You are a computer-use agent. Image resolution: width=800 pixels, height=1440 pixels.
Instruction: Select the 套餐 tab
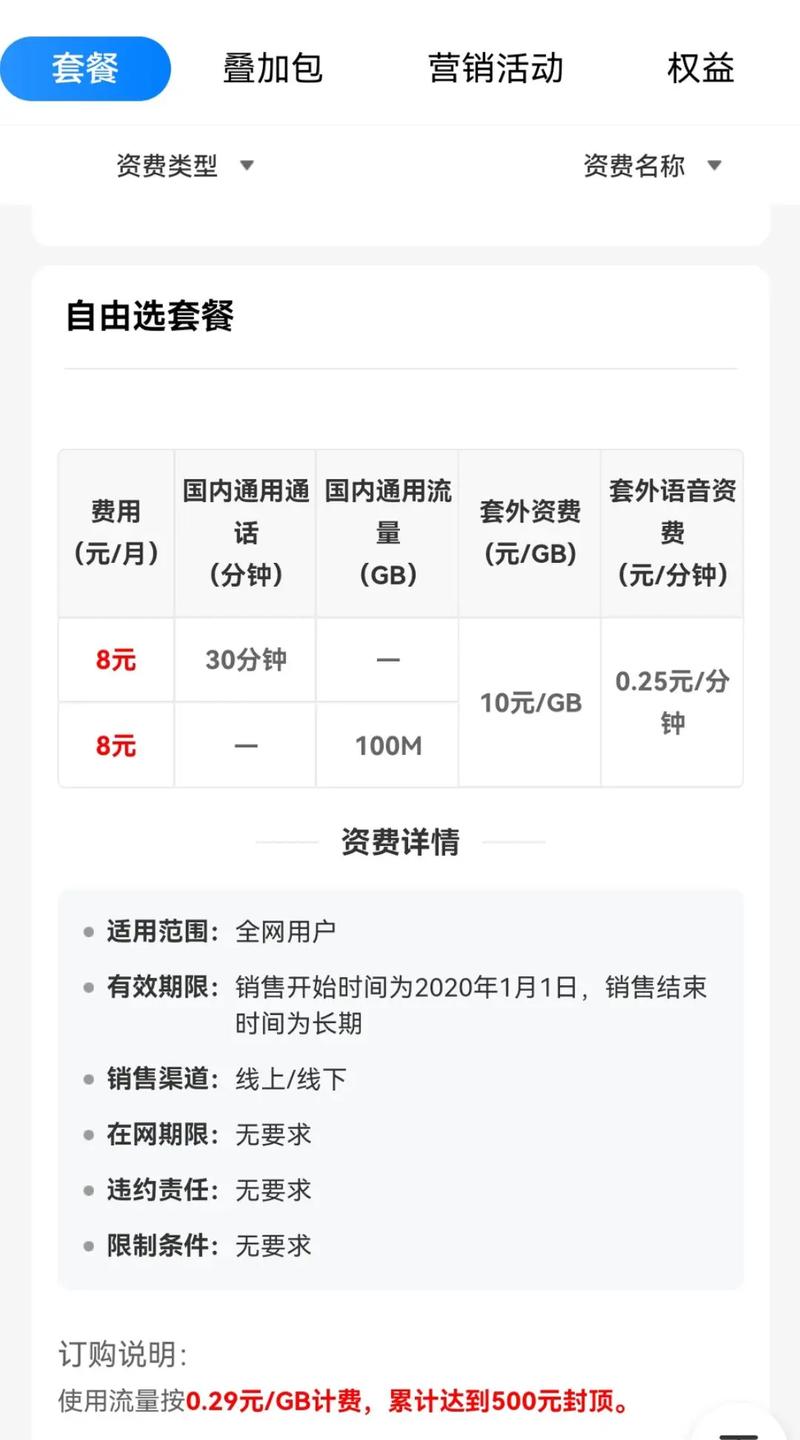tap(86, 69)
